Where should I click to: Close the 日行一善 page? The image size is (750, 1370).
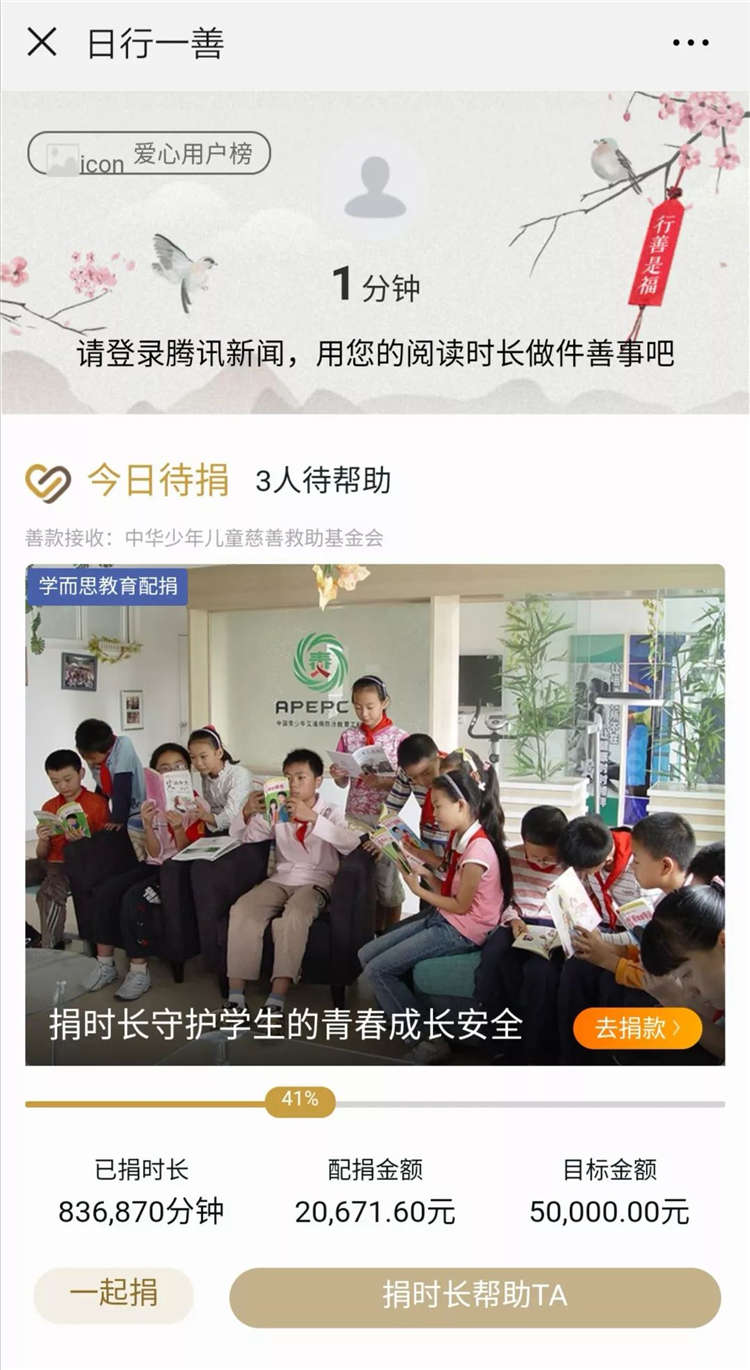[41, 43]
